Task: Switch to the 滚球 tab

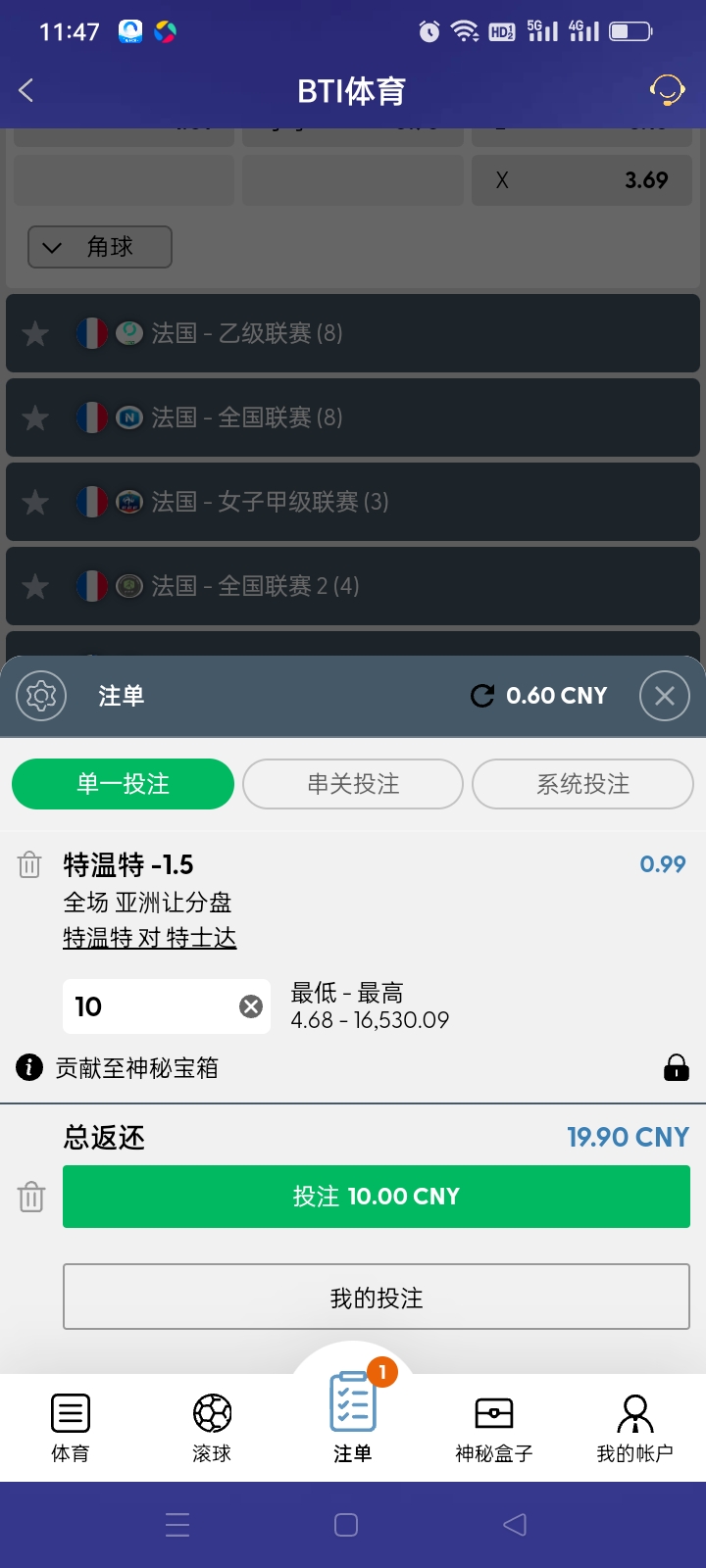Action: [212, 1427]
